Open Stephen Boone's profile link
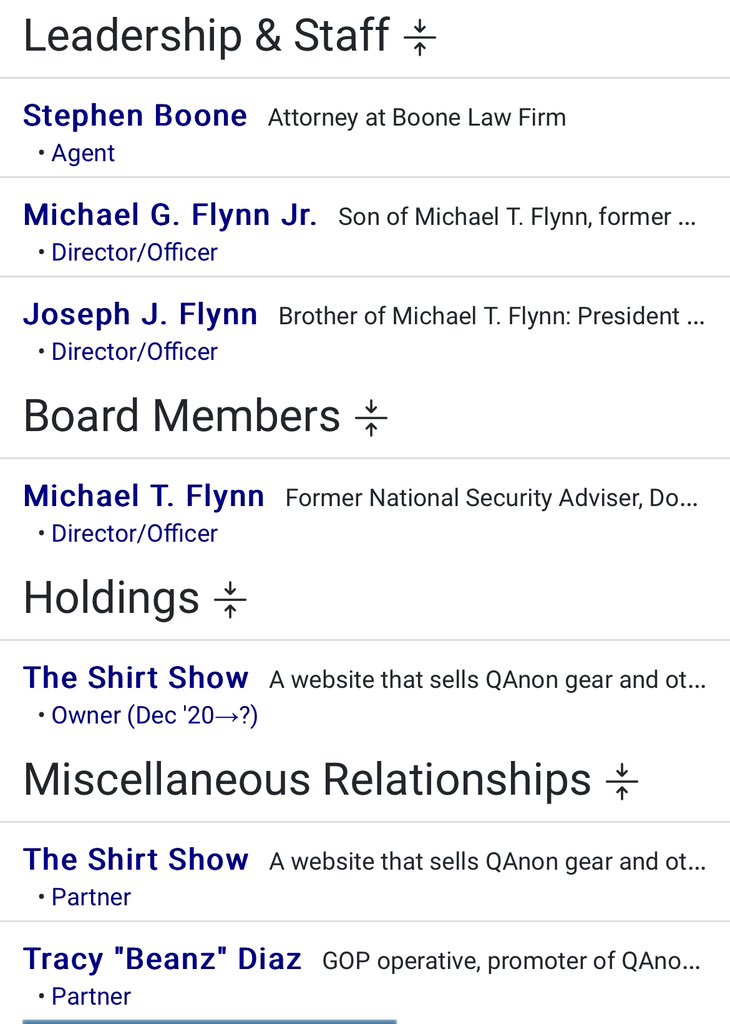730x1024 pixels. point(135,116)
